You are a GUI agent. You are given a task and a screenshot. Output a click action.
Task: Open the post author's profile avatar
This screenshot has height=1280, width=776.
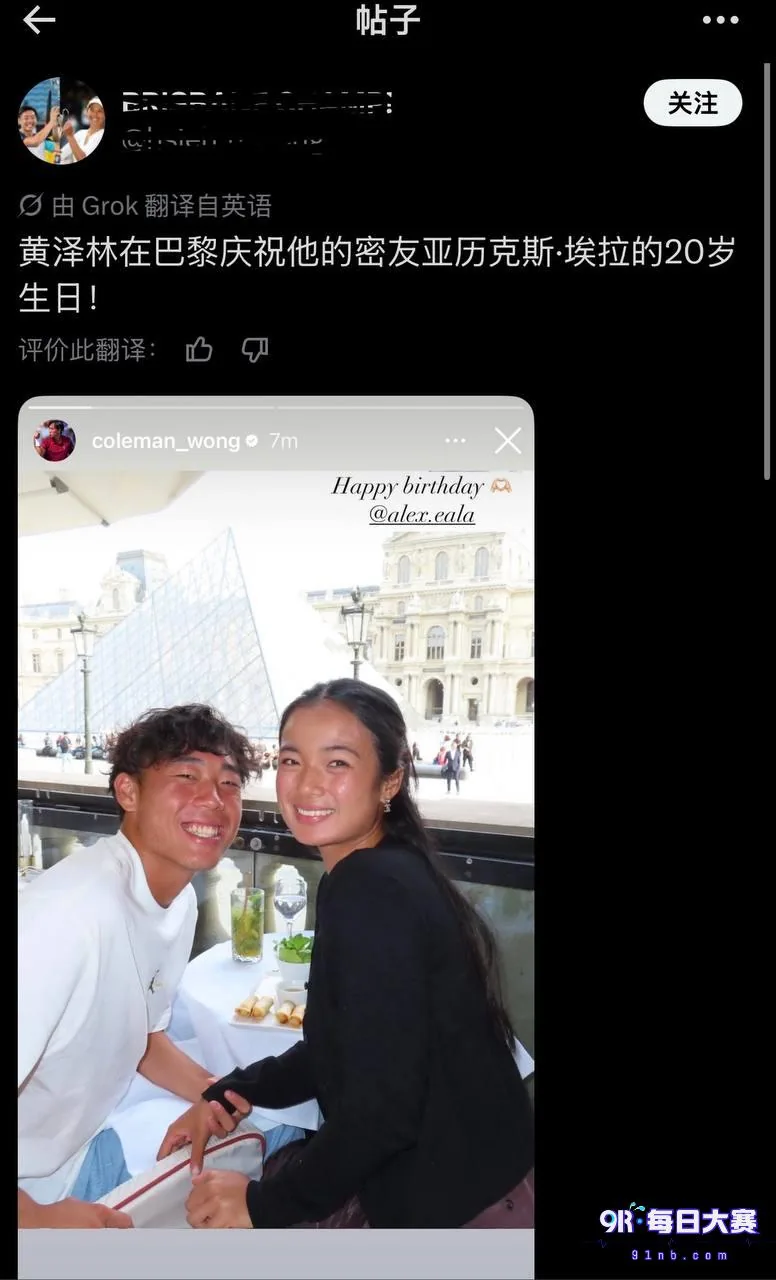(61, 120)
